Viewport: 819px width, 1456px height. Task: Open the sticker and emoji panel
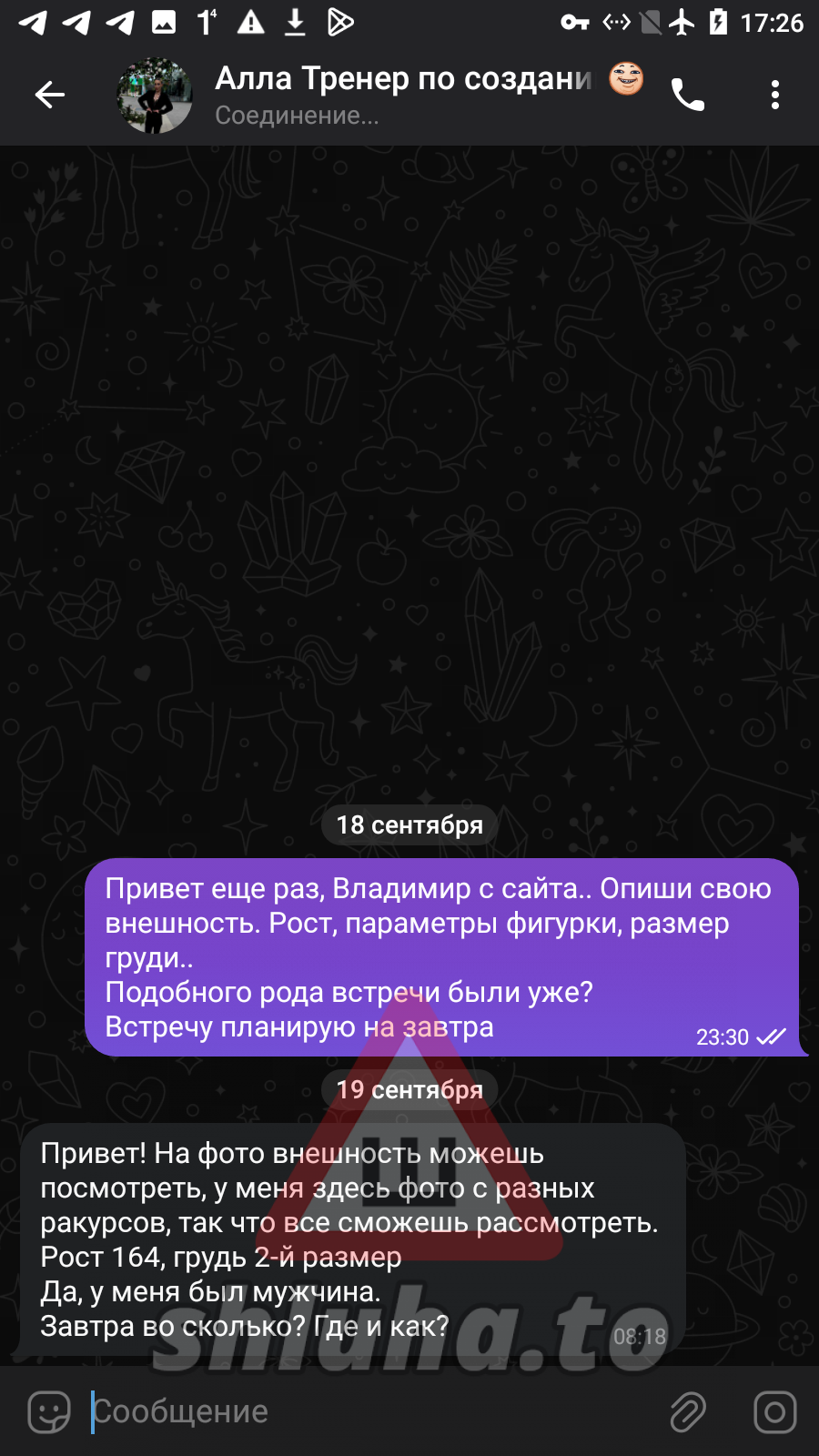[x=49, y=1411]
